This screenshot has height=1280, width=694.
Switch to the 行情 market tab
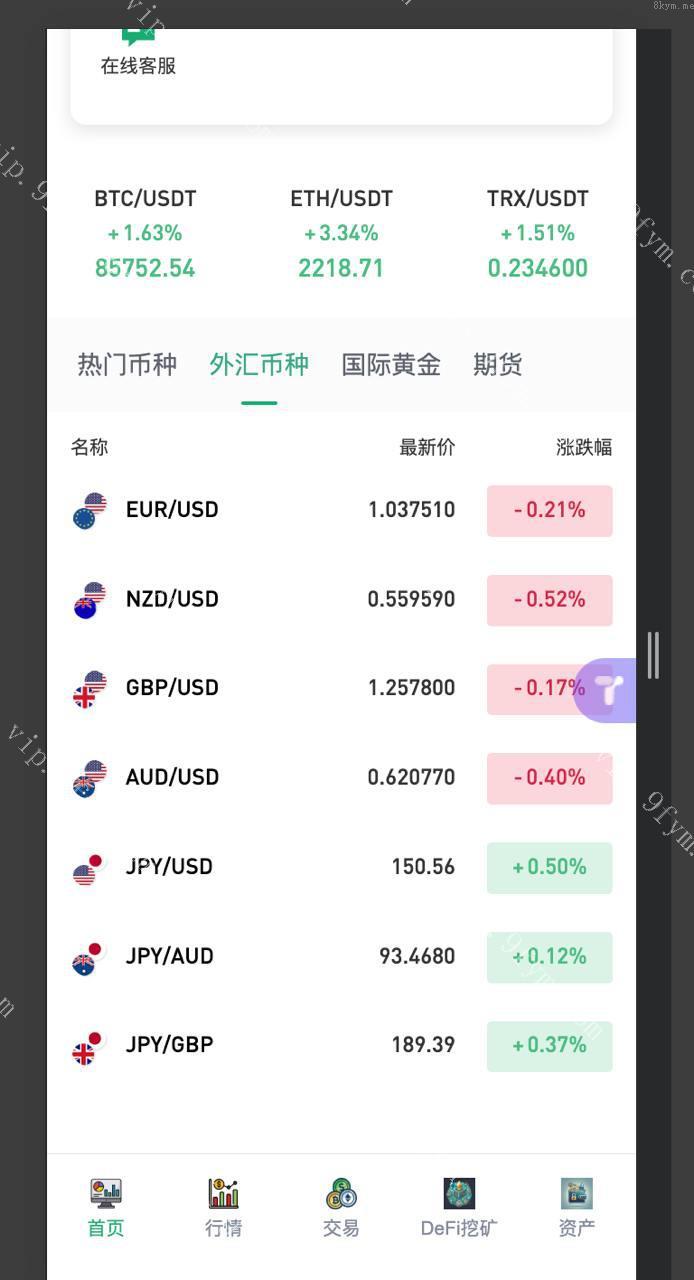[x=223, y=1208]
